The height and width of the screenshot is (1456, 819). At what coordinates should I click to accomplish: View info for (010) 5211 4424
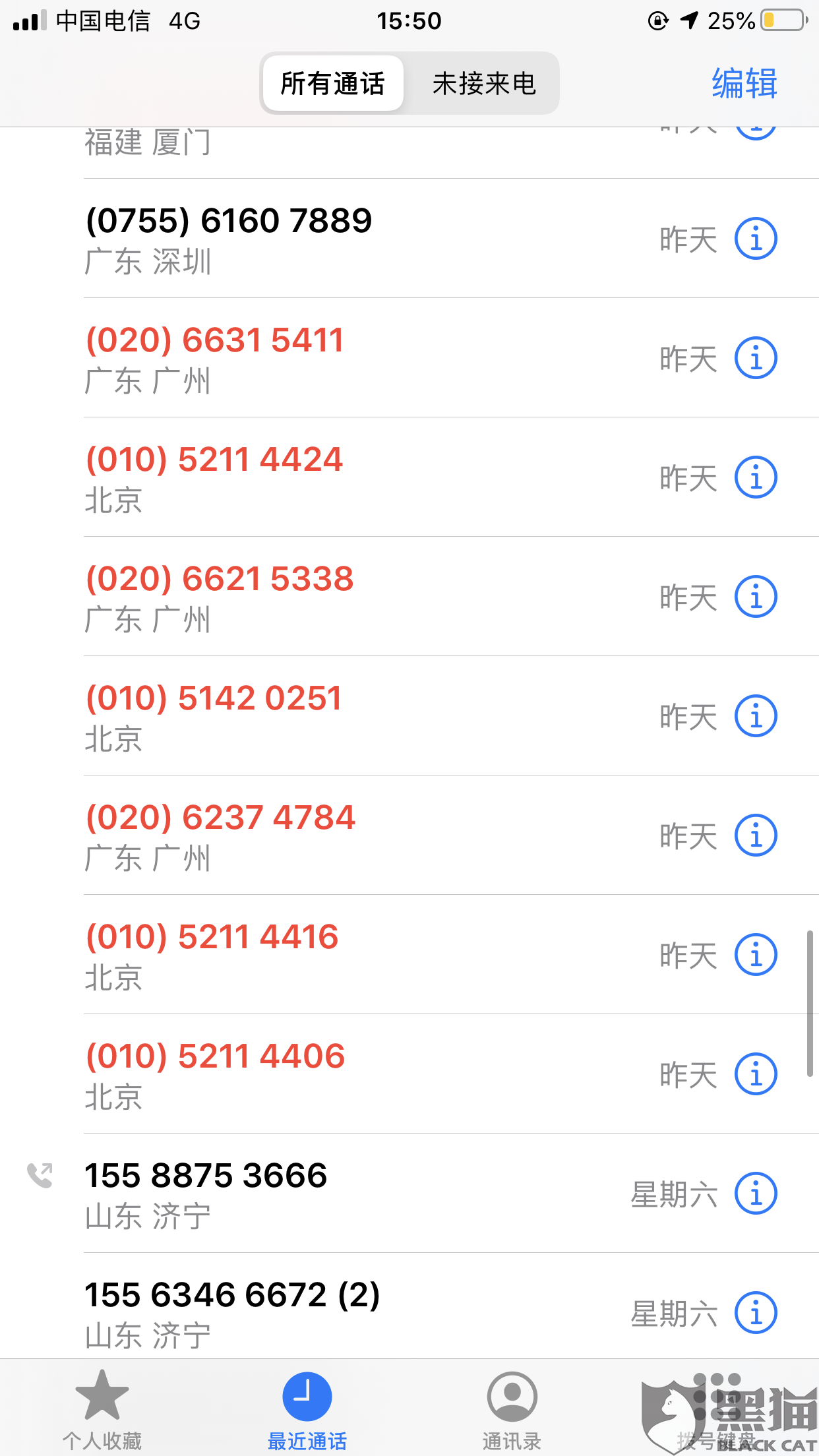[x=756, y=477]
